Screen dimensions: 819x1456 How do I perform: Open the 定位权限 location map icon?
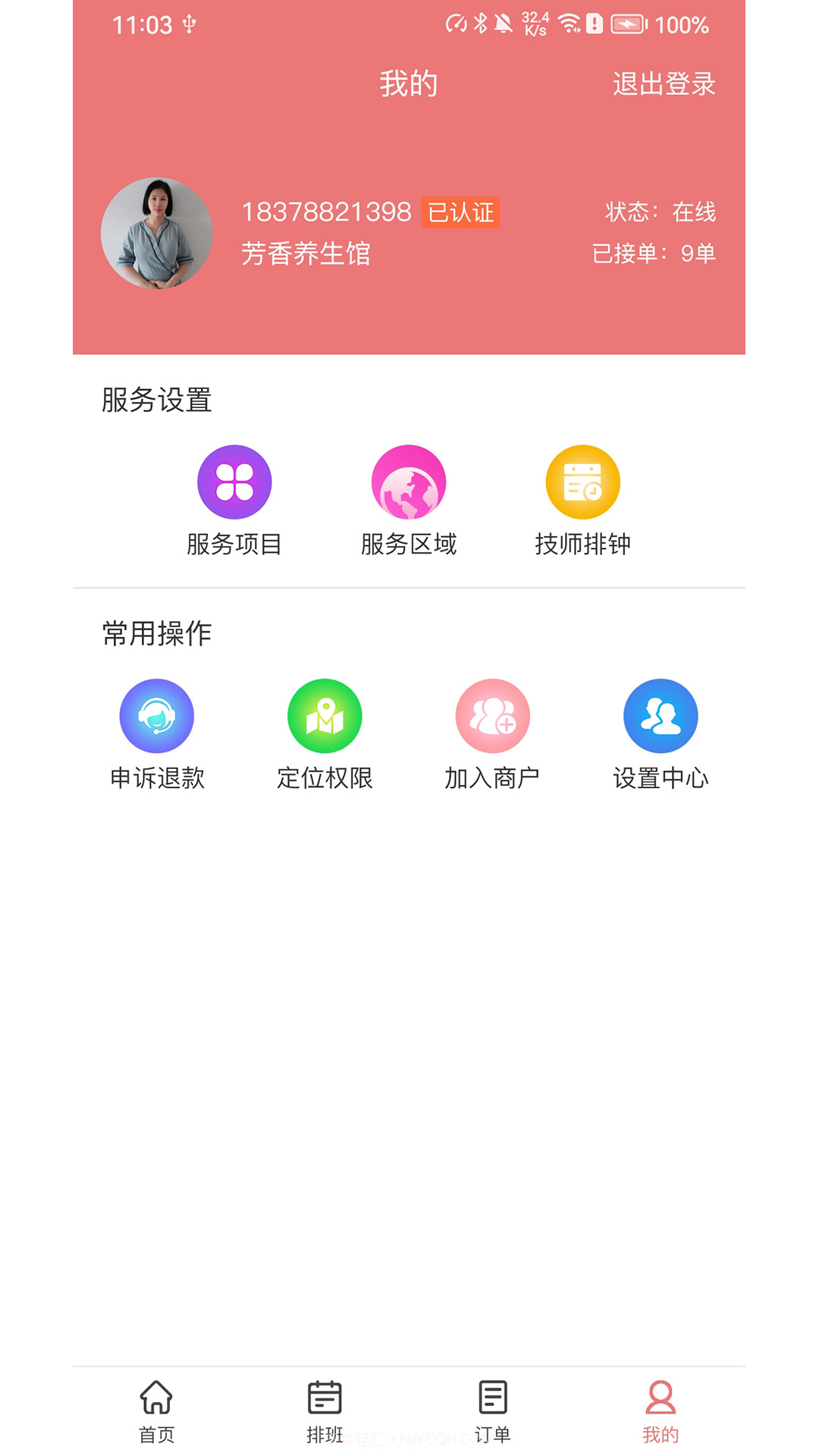(324, 715)
